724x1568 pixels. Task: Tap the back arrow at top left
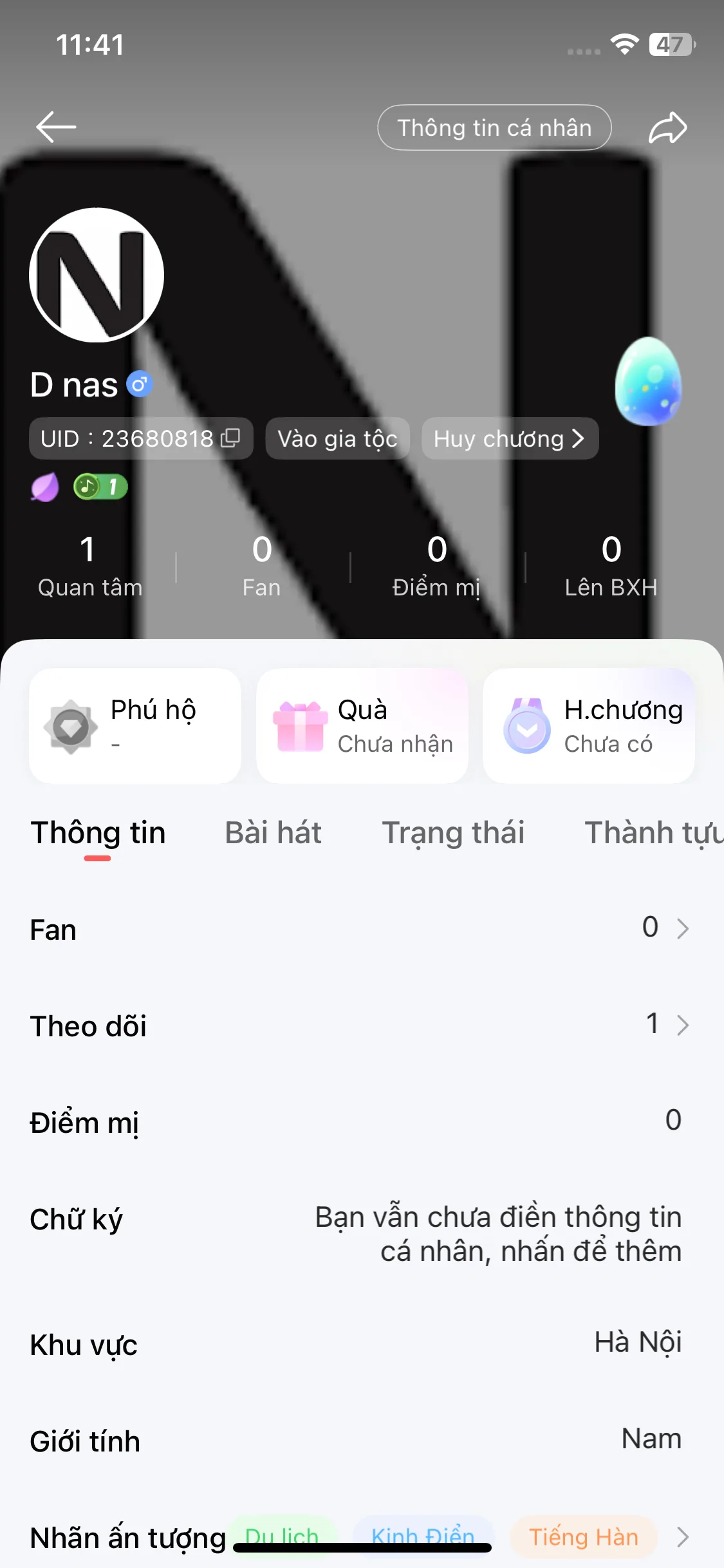click(55, 127)
